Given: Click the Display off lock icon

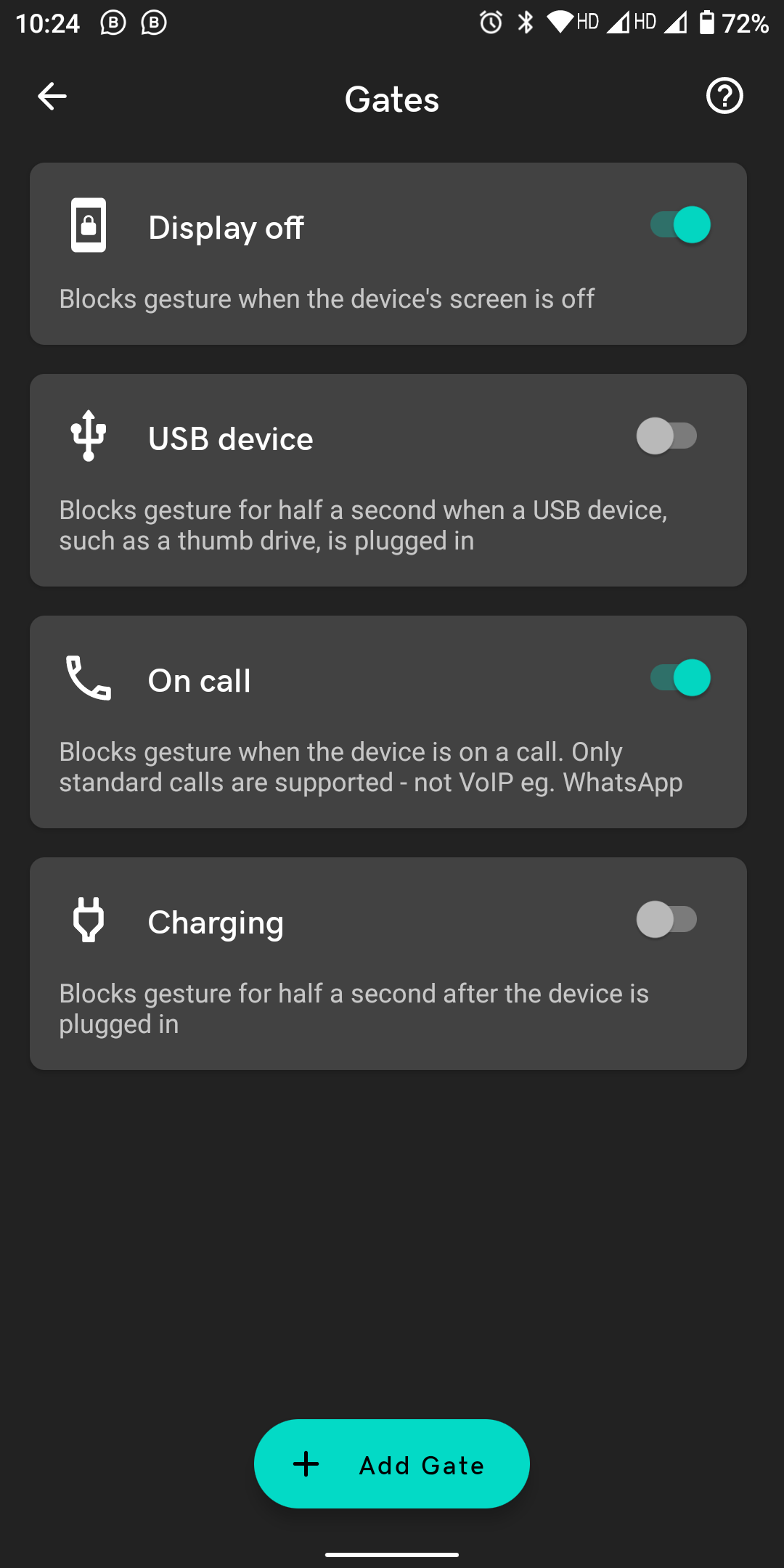Looking at the screenshot, I should coord(89,225).
